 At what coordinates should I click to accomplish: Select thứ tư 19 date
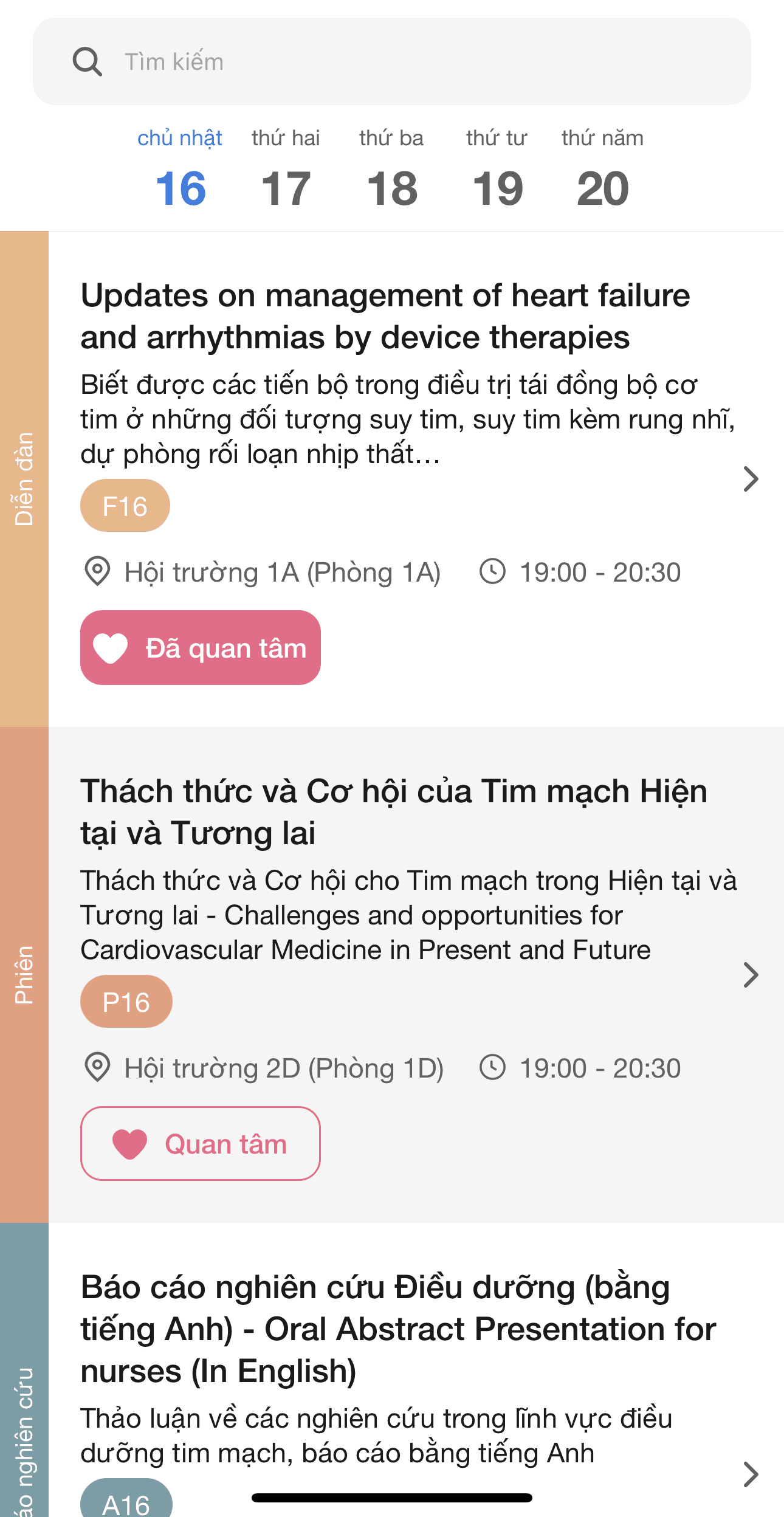pyautogui.click(x=497, y=170)
